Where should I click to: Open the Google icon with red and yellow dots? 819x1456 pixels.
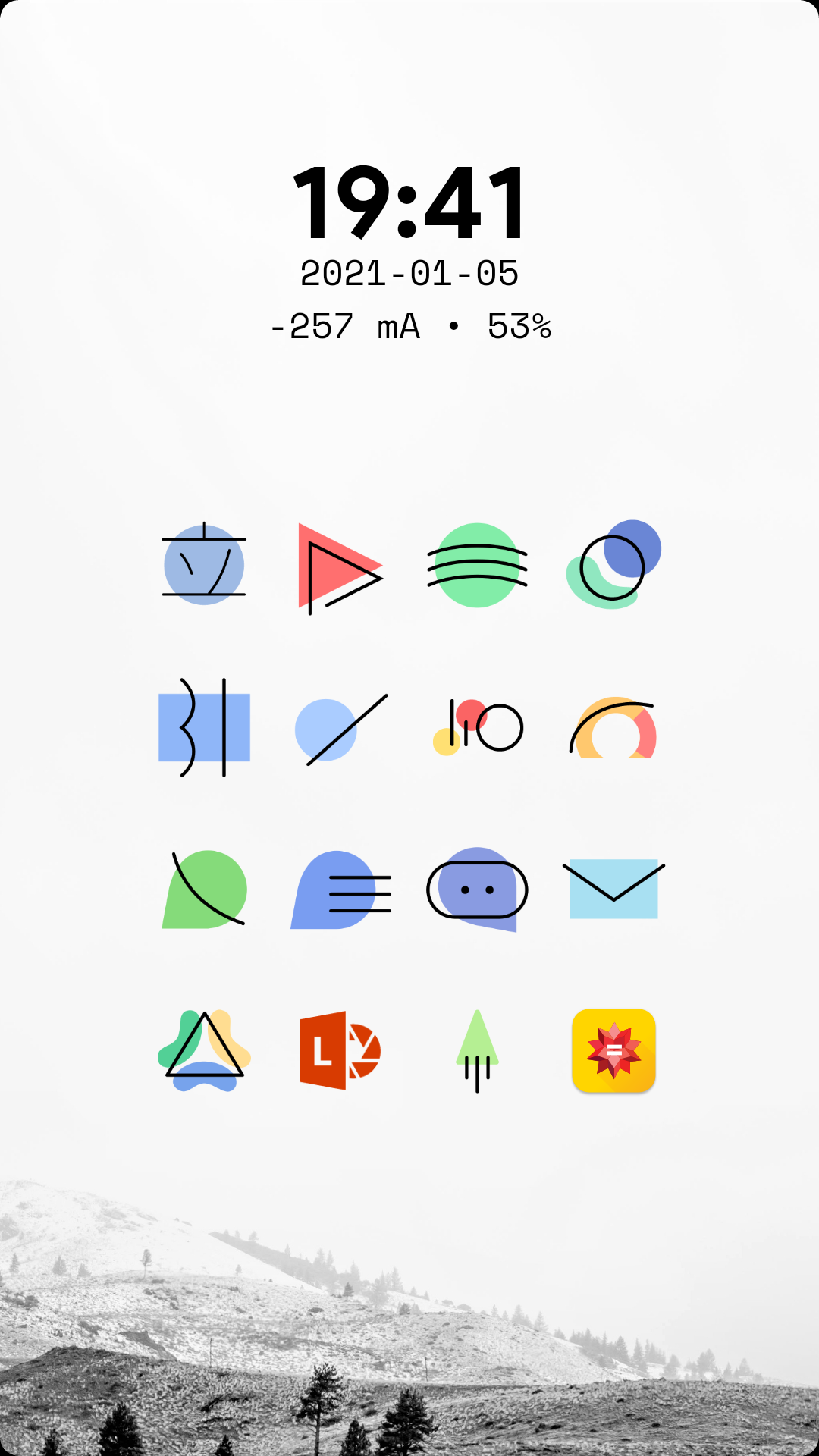click(478, 728)
